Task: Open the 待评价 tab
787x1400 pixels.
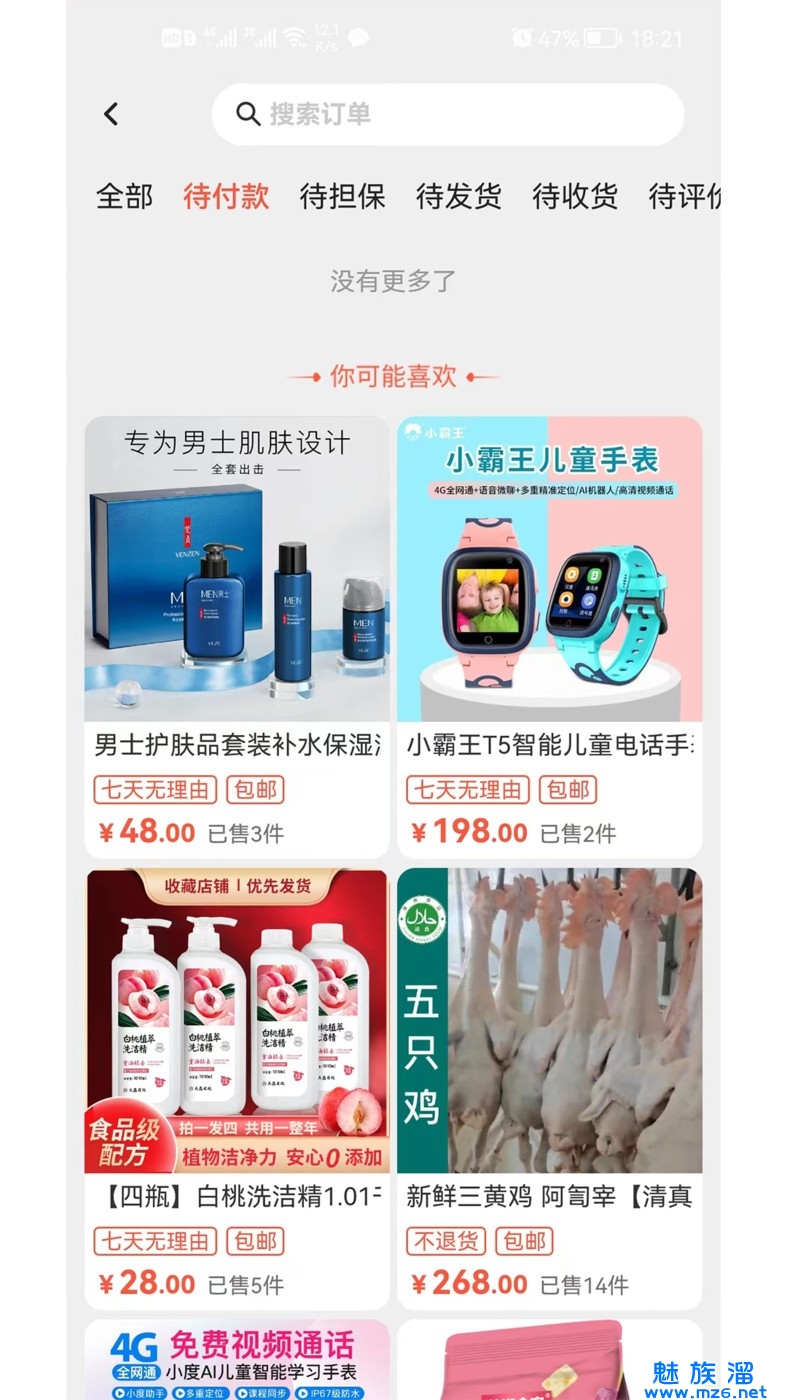Action: tap(685, 196)
